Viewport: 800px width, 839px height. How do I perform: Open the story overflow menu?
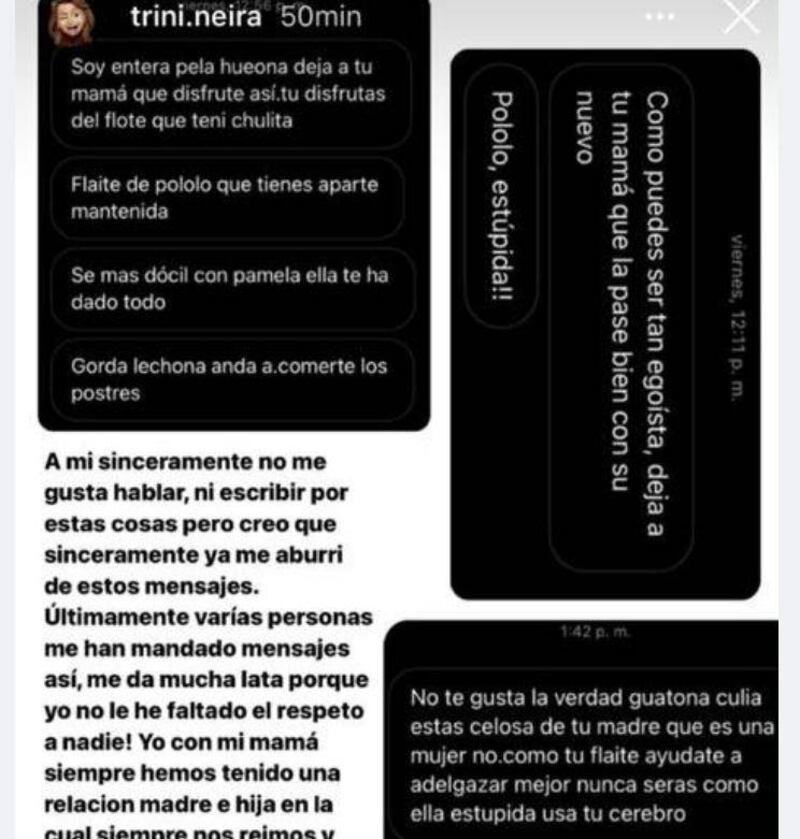coord(660,17)
